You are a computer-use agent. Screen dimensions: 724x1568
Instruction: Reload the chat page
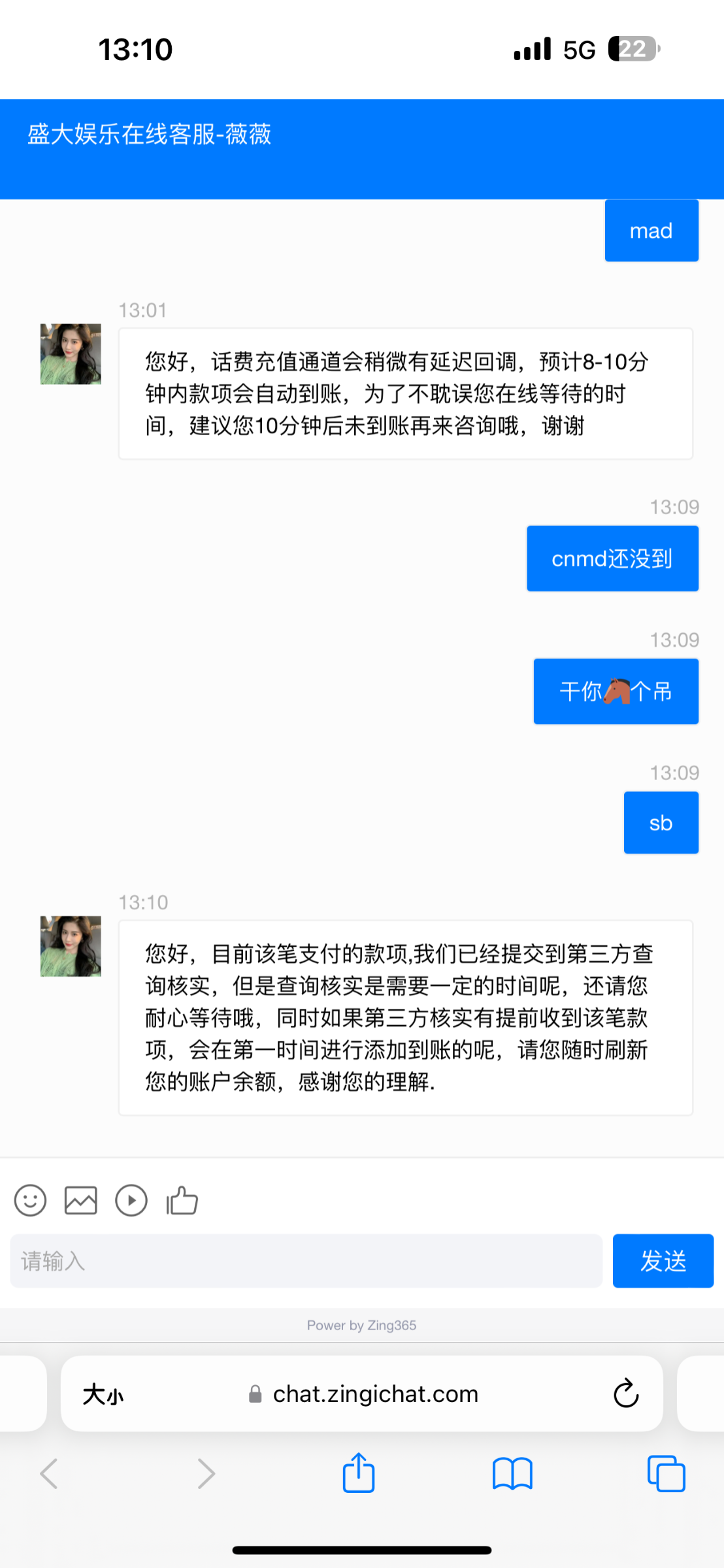pos(625,1394)
